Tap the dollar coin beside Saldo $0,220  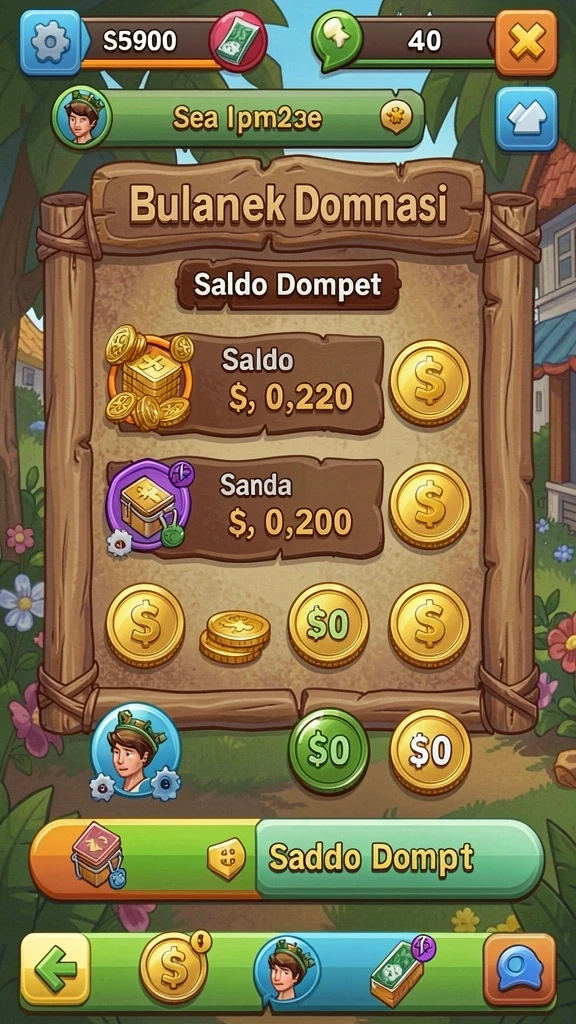[x=429, y=383]
